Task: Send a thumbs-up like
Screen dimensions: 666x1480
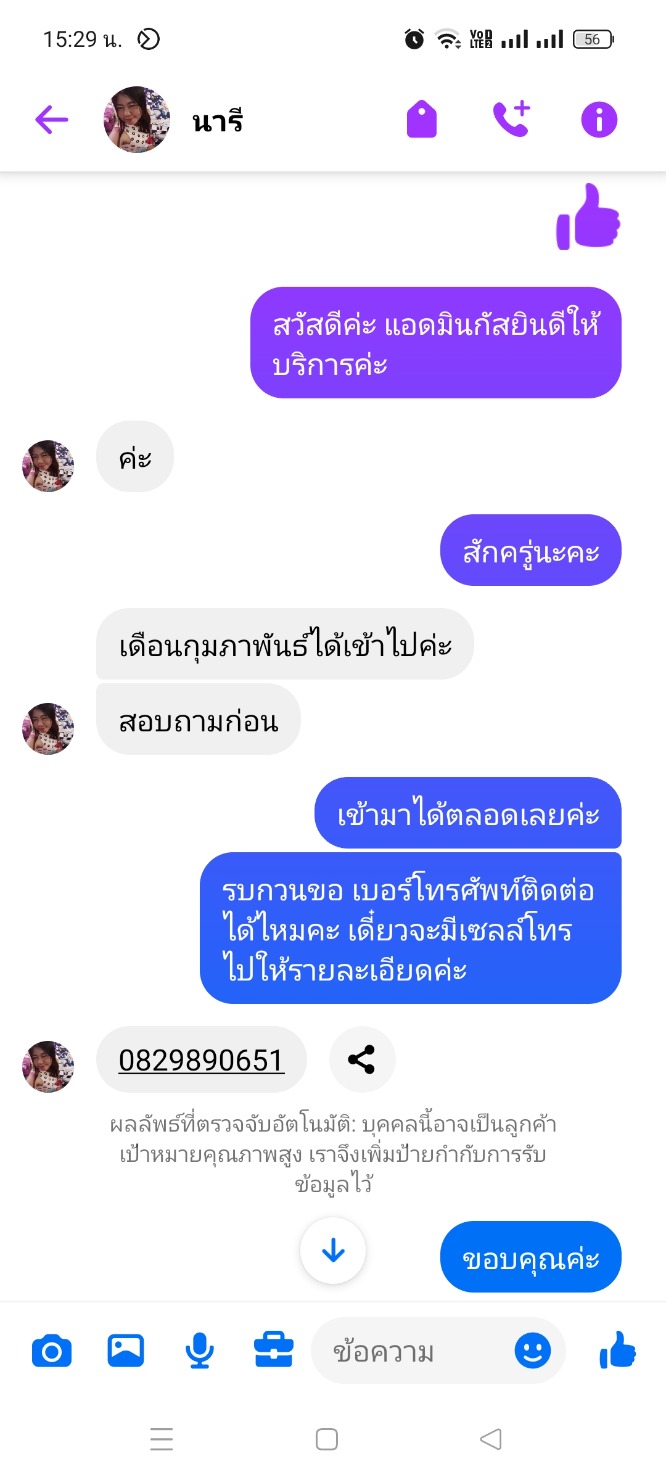Action: pos(617,1351)
